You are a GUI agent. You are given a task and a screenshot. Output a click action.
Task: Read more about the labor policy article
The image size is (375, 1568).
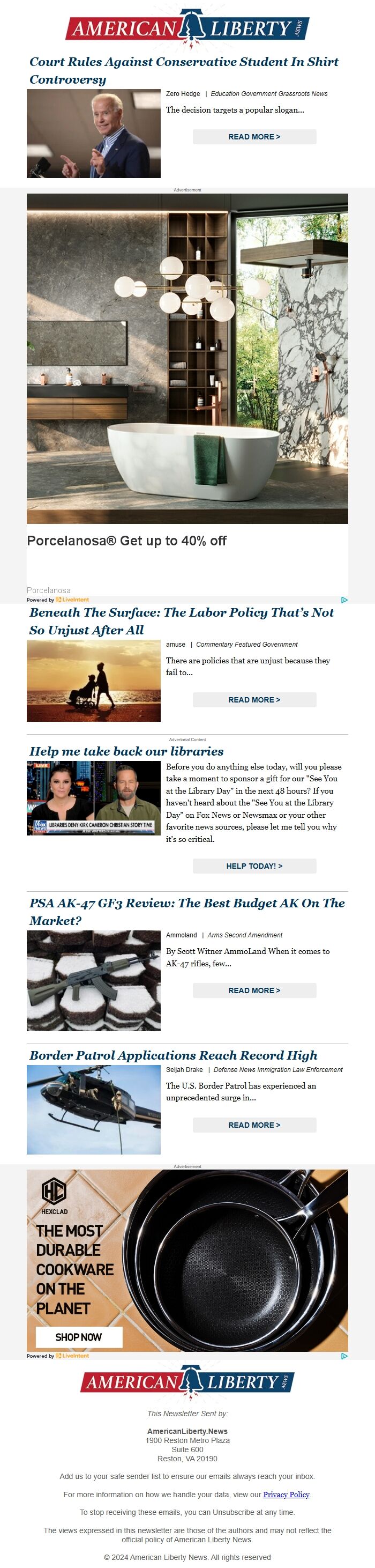coord(254,700)
